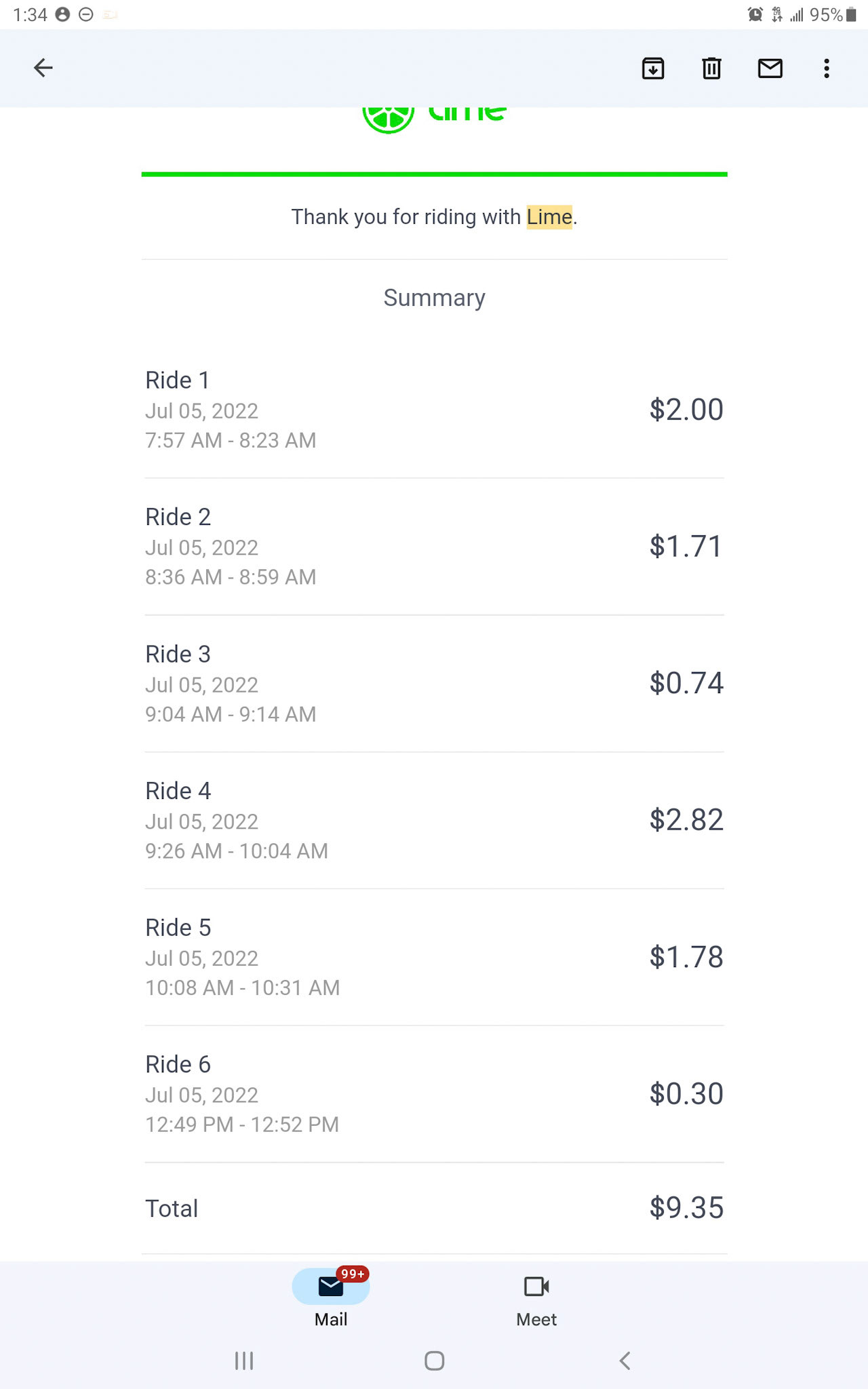Switch to the Mail tab

coord(331,1298)
